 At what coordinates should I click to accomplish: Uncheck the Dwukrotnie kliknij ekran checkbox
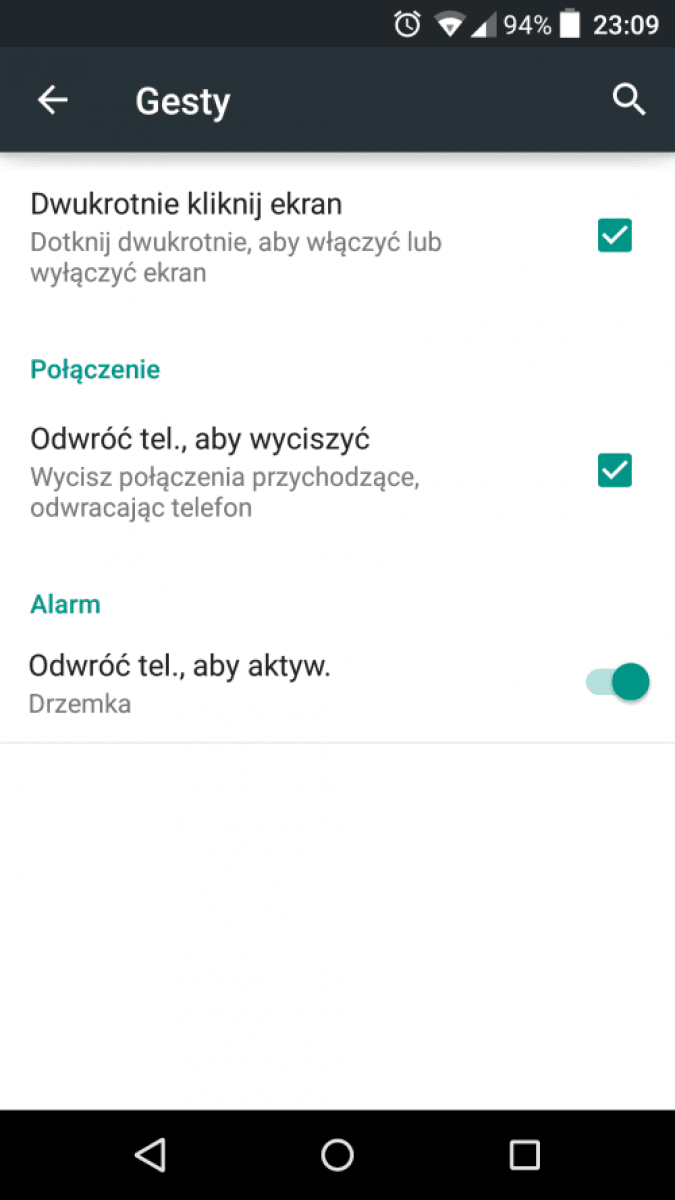pos(614,236)
